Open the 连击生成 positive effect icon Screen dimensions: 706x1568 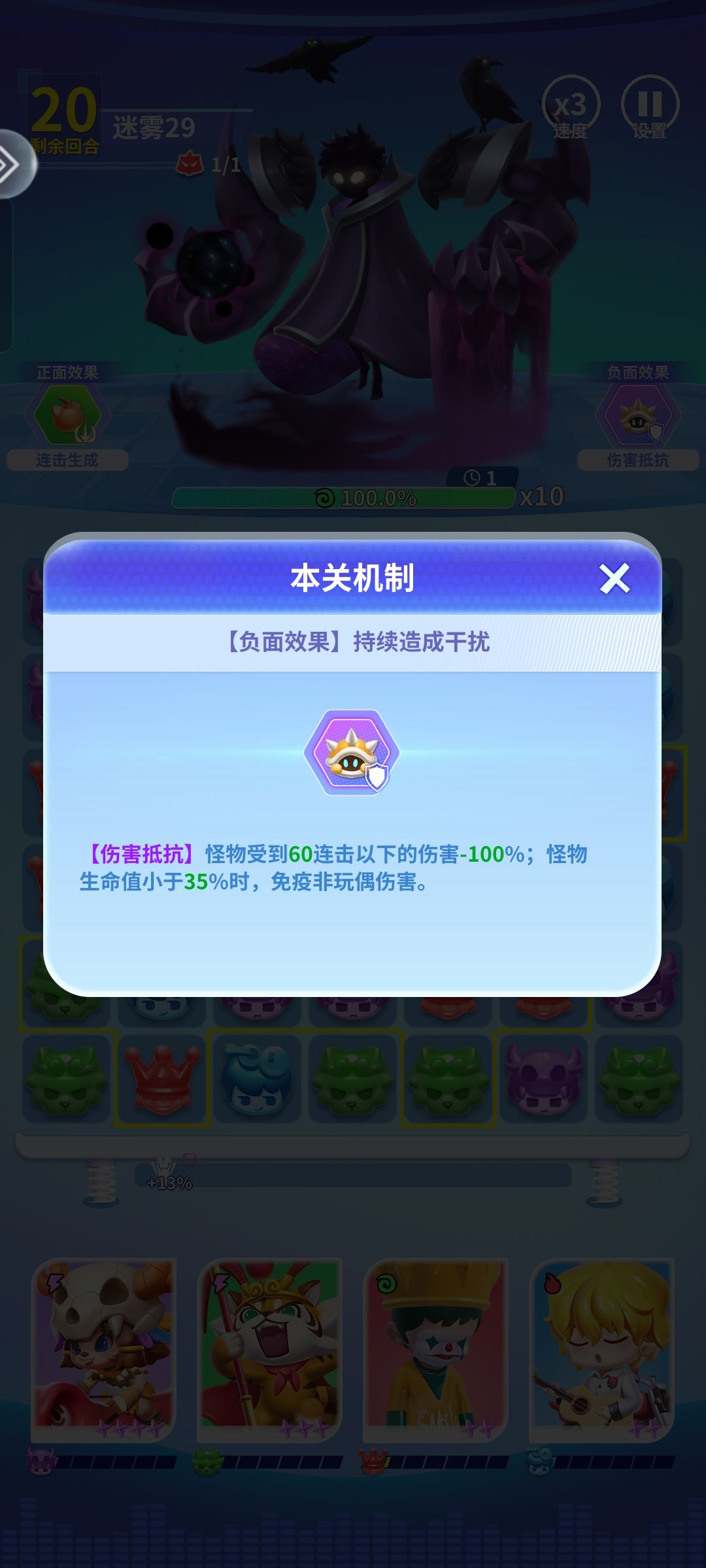click(x=67, y=416)
